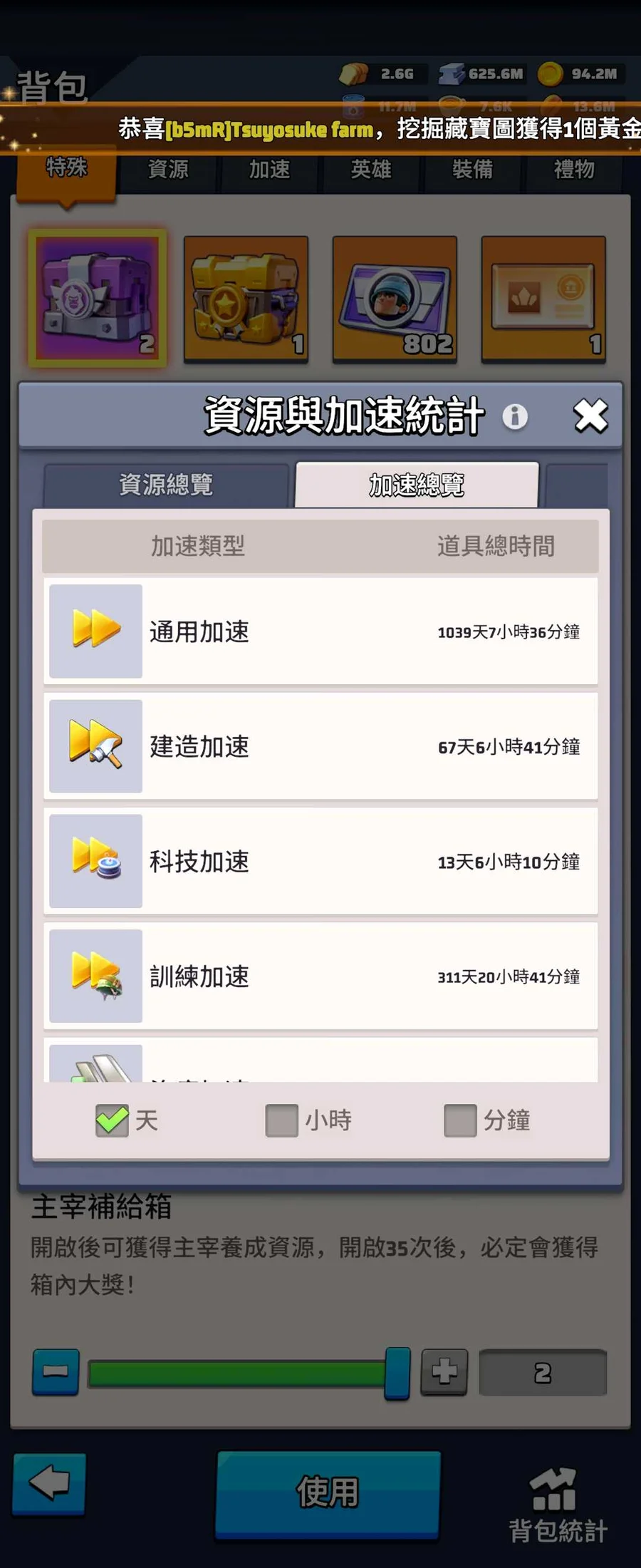Screen dimensions: 641x1568
Task: Switch to the 資源 backpack tab
Action: [x=168, y=170]
